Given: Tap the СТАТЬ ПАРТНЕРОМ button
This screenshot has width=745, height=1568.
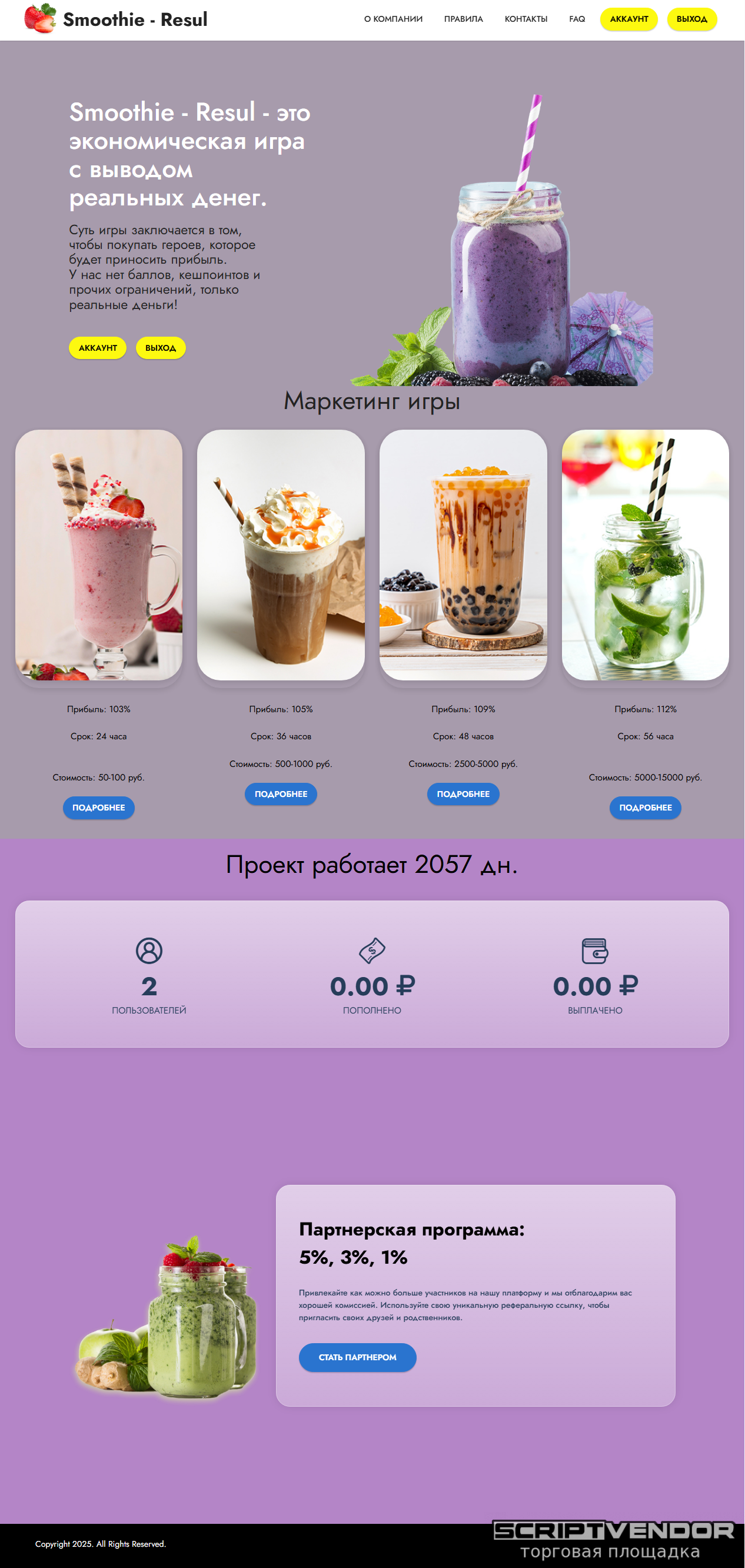Looking at the screenshot, I should (357, 1357).
